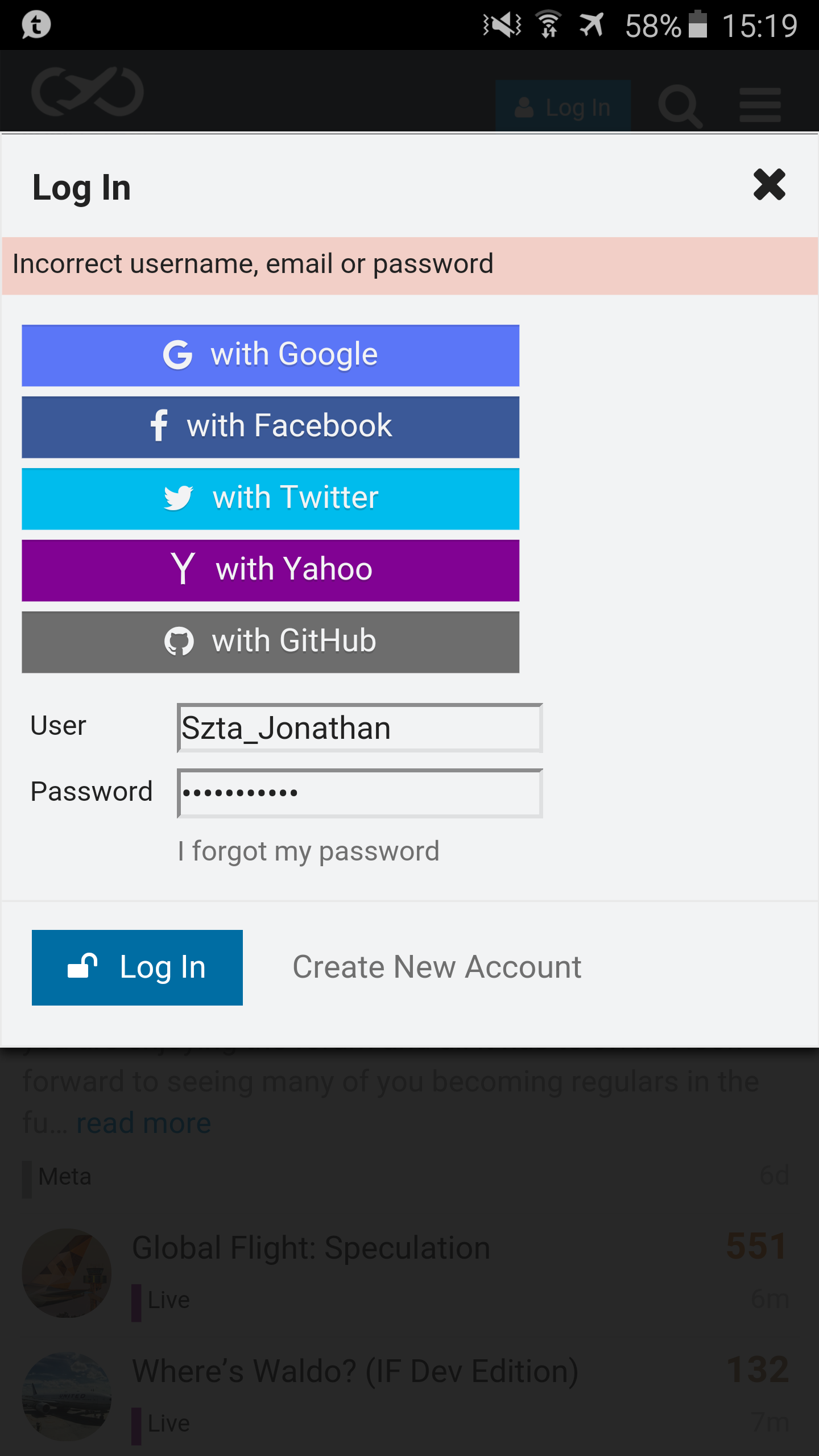This screenshot has height=1456, width=819.
Task: Create a new account
Action: coord(437,967)
